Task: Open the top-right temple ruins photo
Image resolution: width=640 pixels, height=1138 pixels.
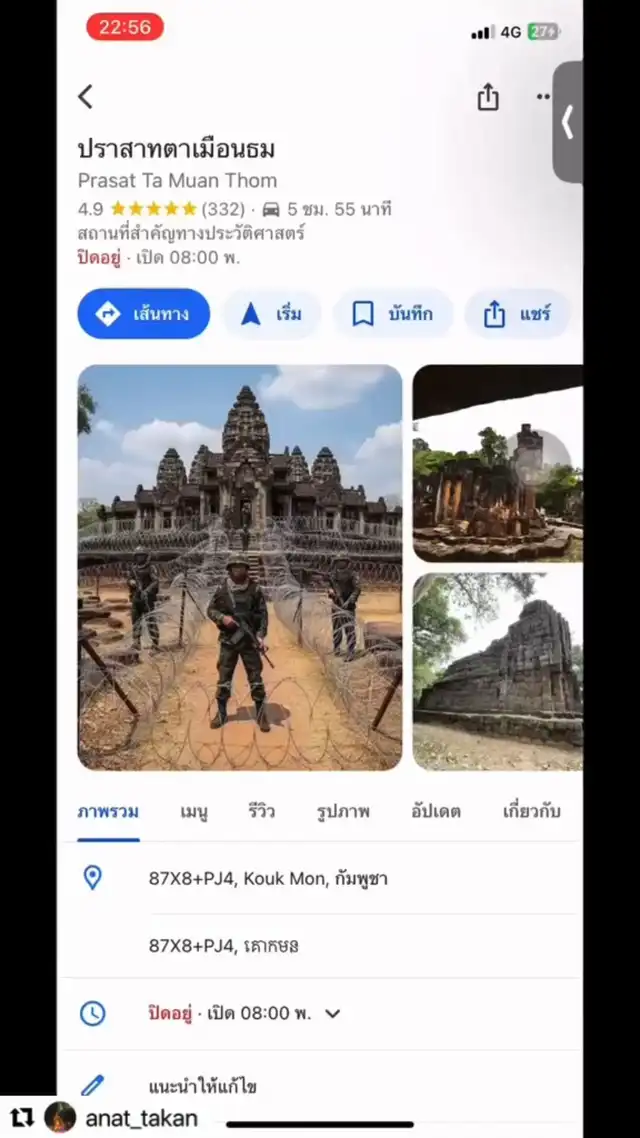Action: click(498, 463)
